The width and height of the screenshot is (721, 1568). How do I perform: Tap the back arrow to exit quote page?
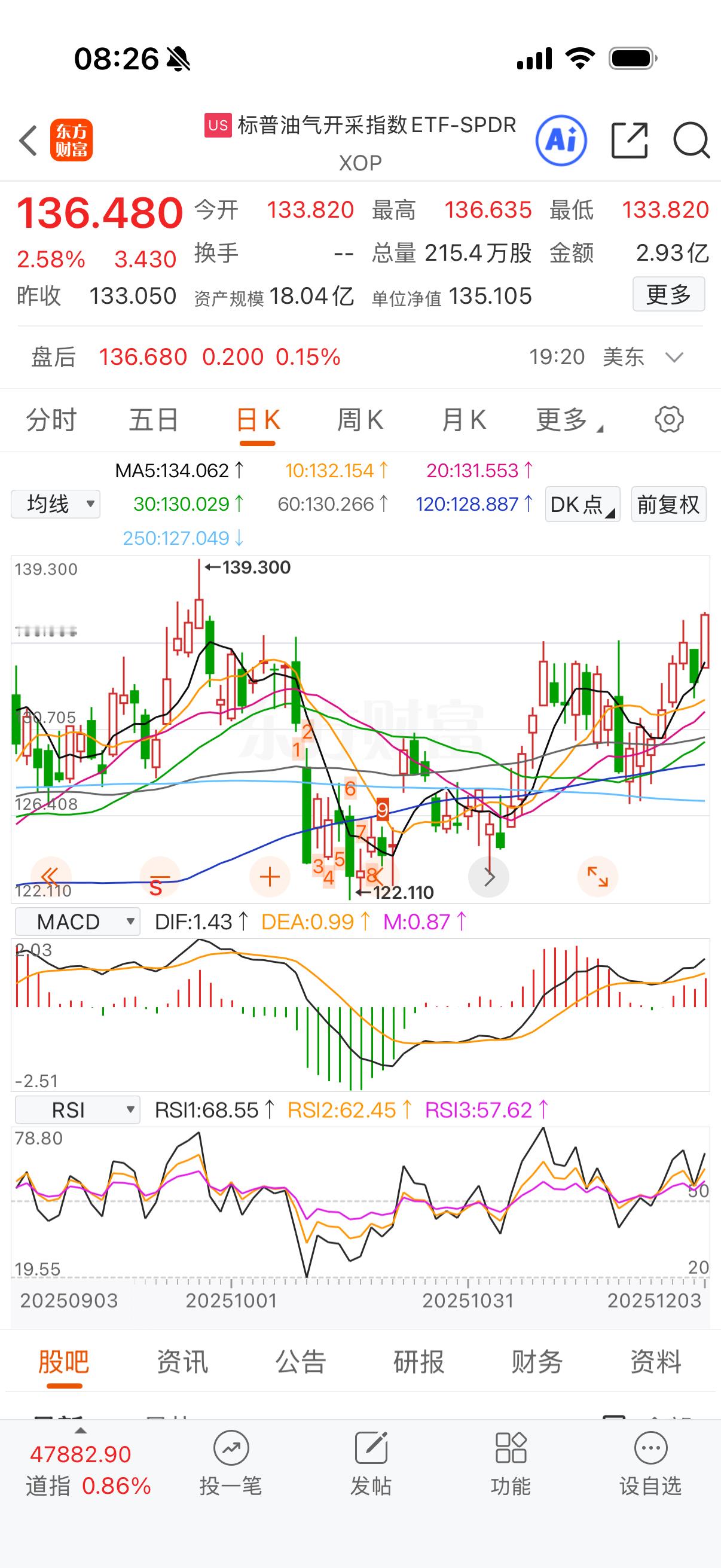pyautogui.click(x=28, y=139)
